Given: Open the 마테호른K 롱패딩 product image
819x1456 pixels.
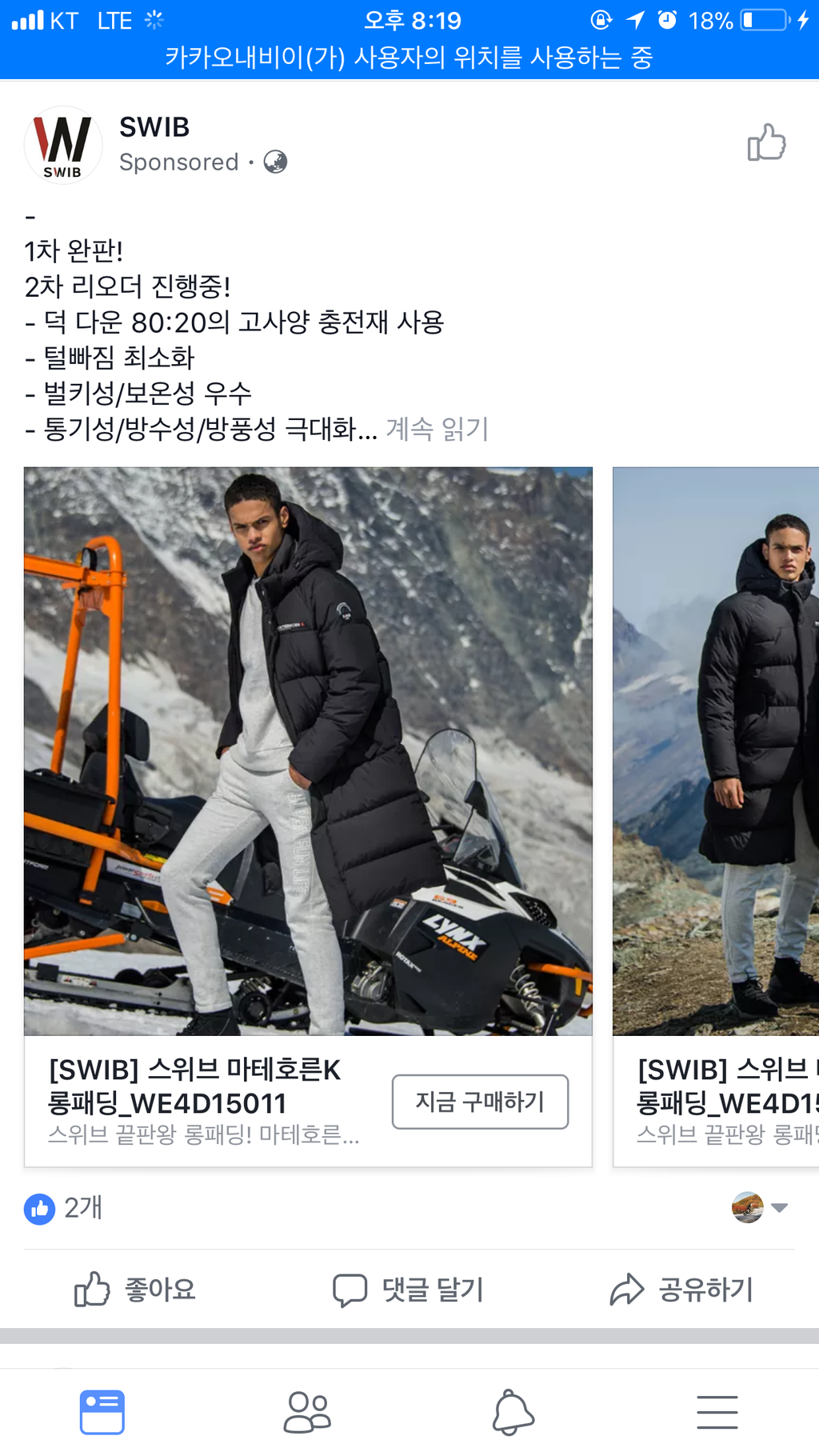Looking at the screenshot, I should [308, 750].
